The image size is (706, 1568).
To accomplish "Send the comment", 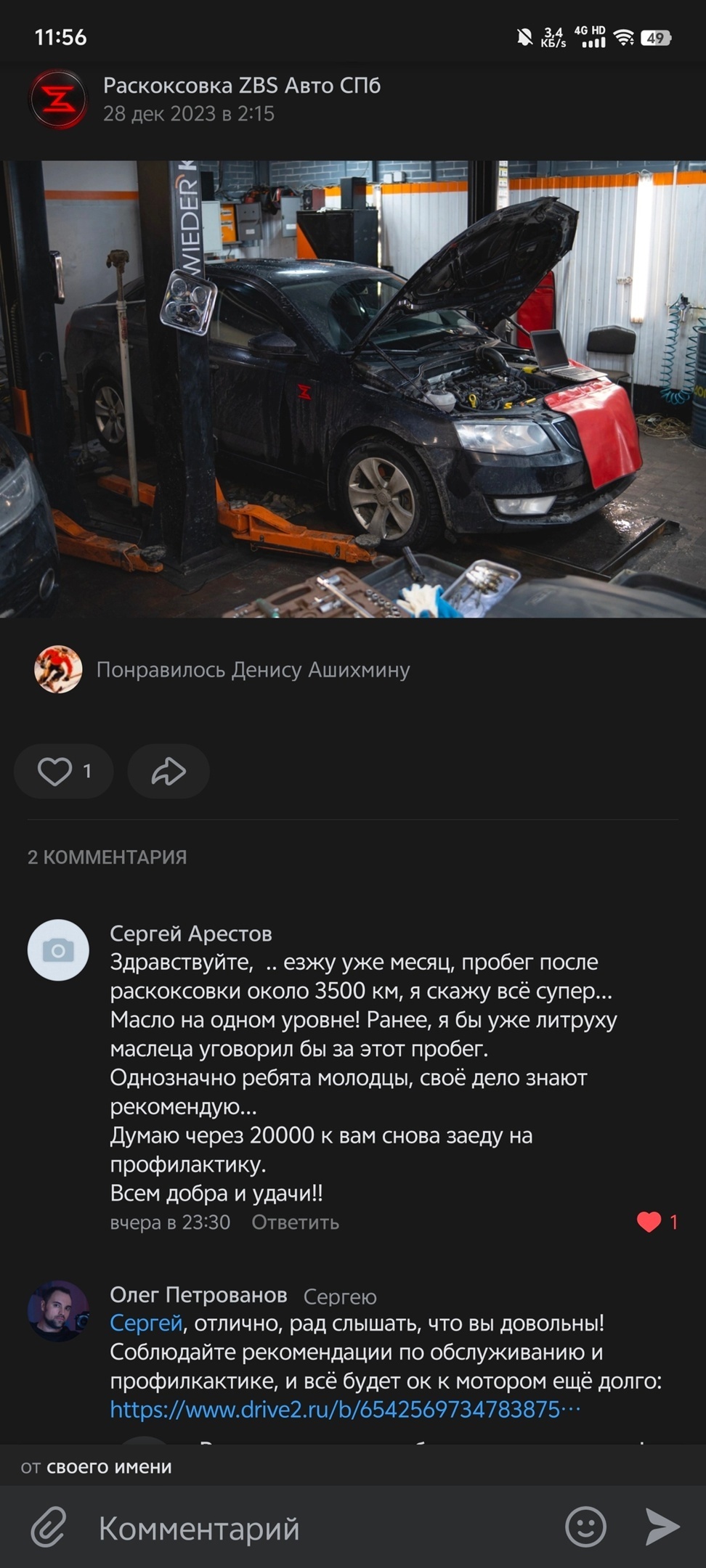I will point(662,1527).
